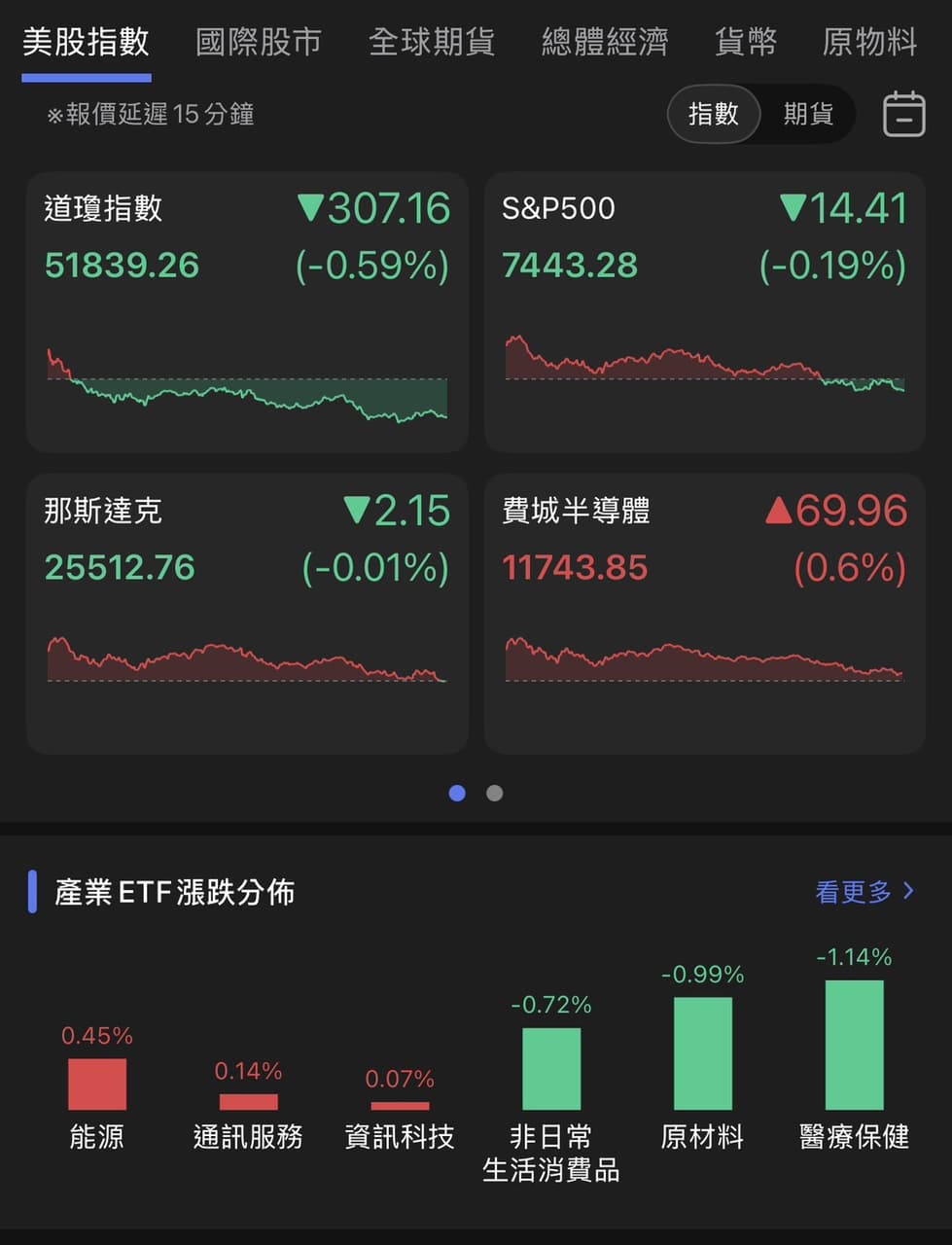
Task: Switch to the 原物料 tab
Action: 869,42
